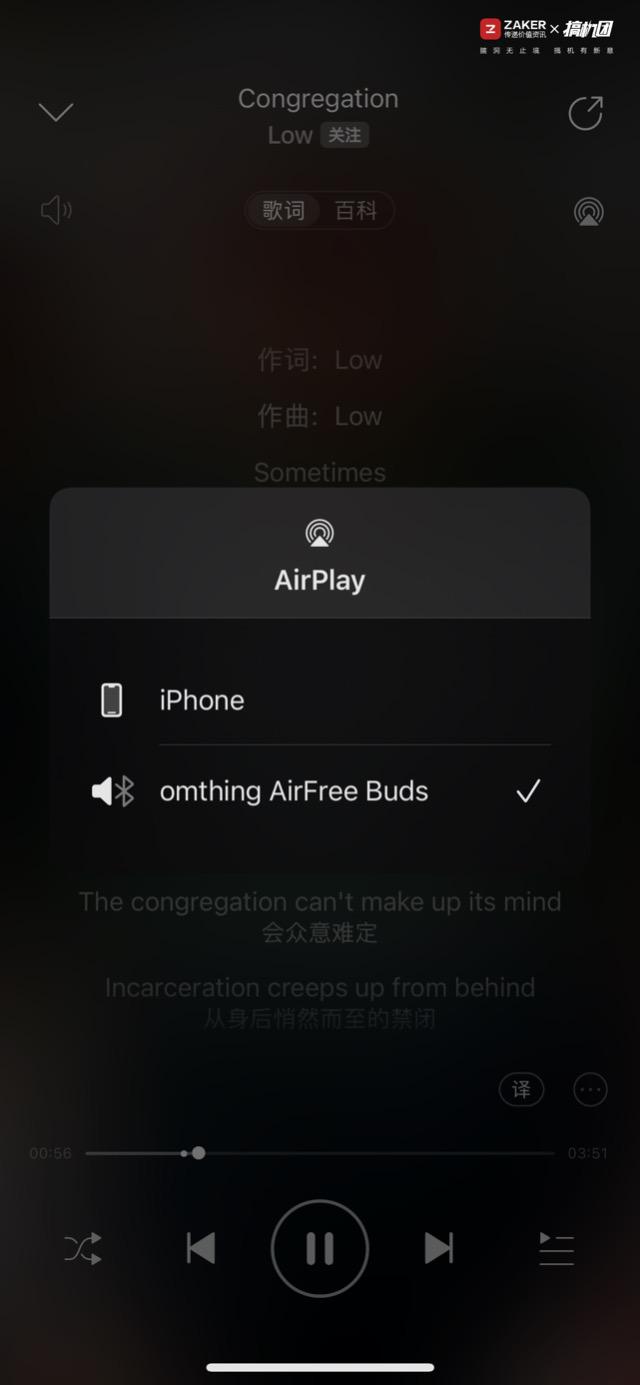Toggle lyric translation with 译 button
Image resolution: width=640 pixels, height=1385 pixels.
[521, 1090]
